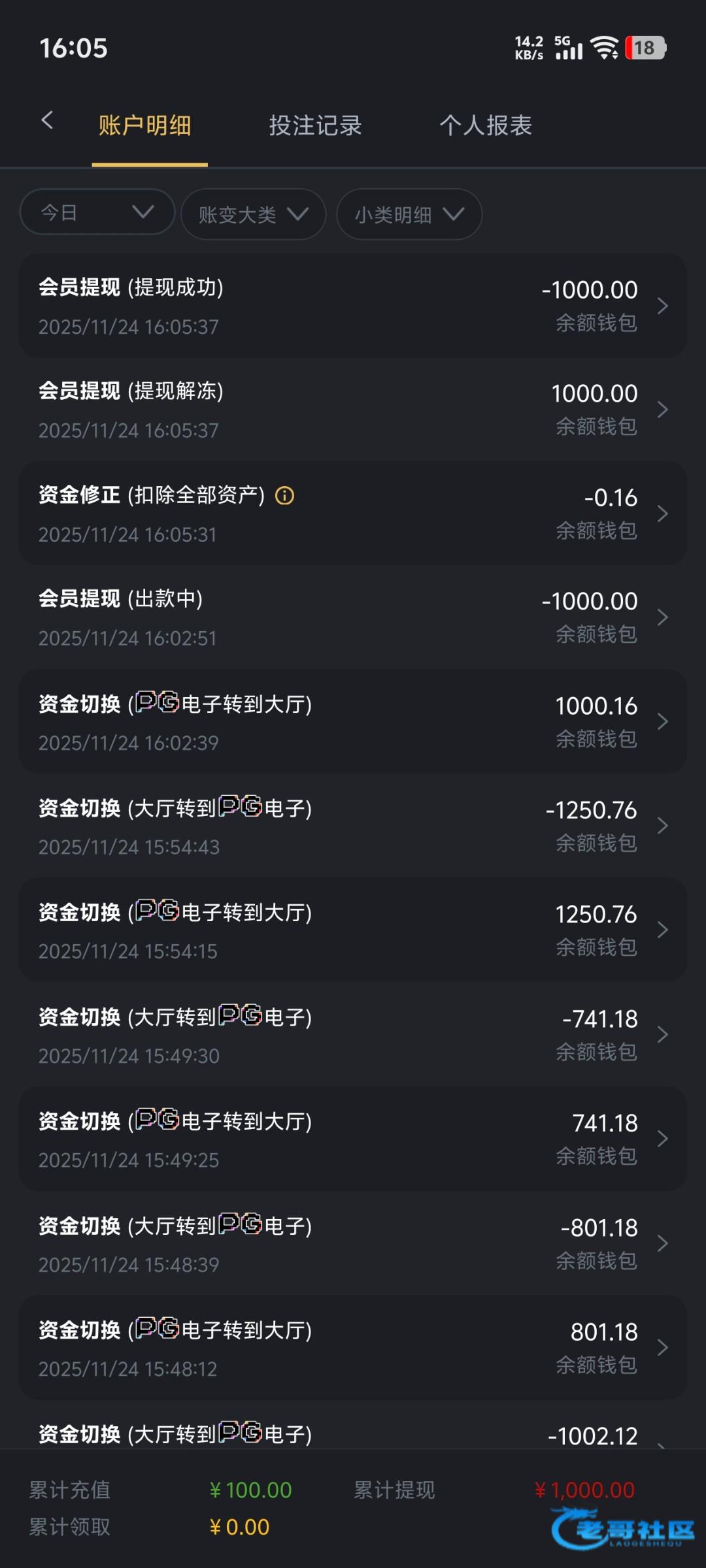Screen dimensions: 706x1568
Task: Open the 今日 date dropdown
Action: [x=97, y=212]
